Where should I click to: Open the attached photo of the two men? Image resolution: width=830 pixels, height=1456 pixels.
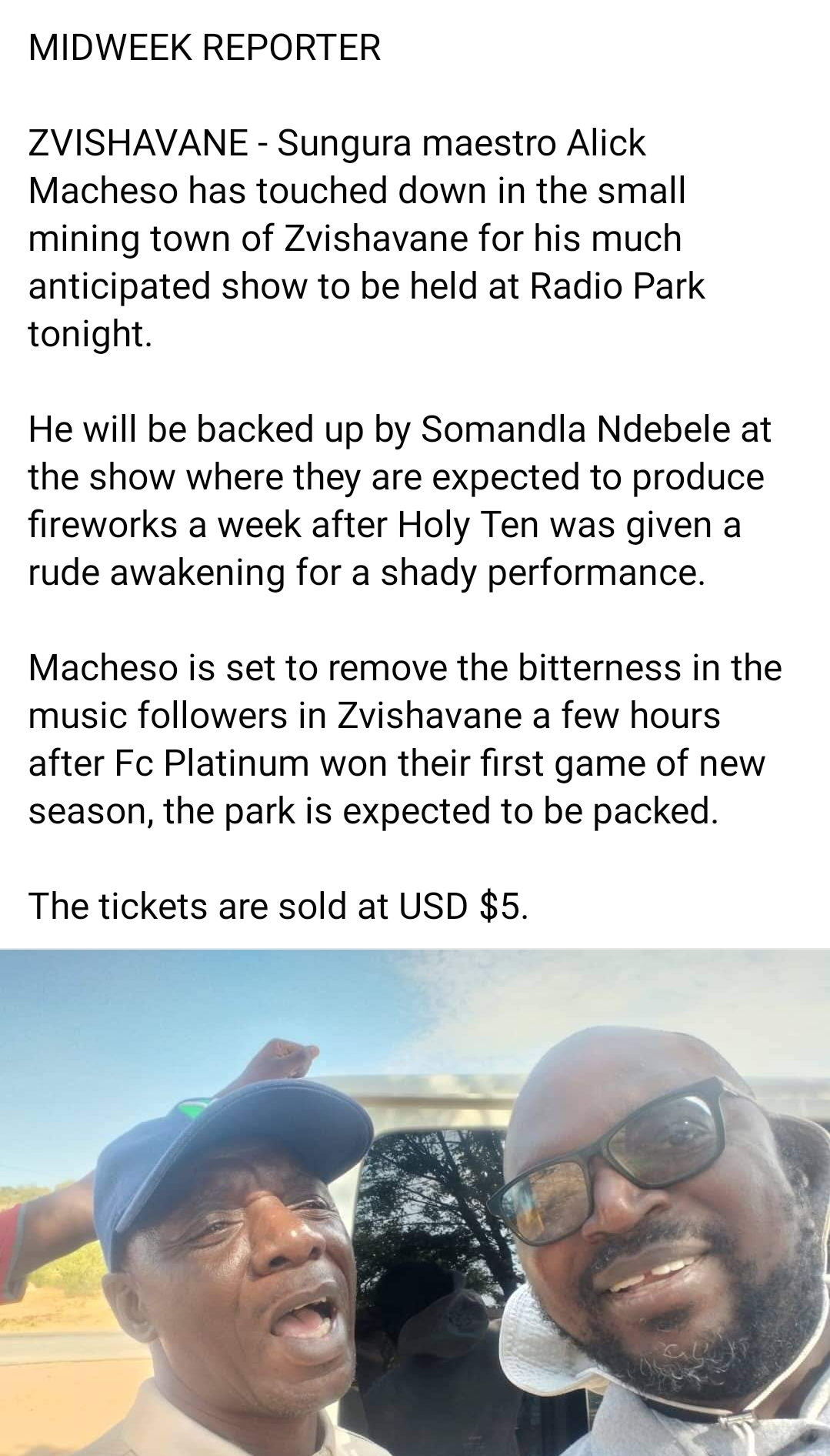[415, 1201]
